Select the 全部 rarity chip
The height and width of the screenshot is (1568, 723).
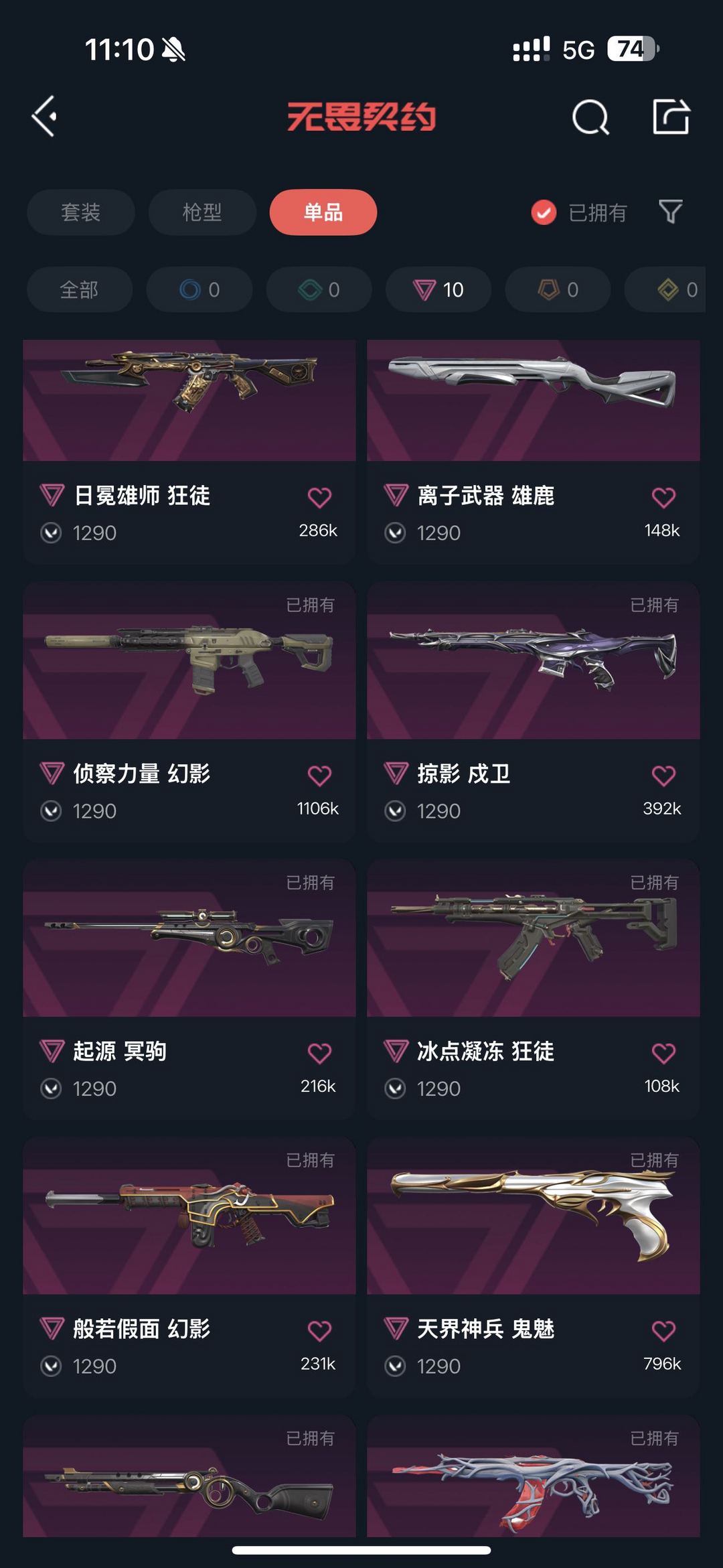79,289
